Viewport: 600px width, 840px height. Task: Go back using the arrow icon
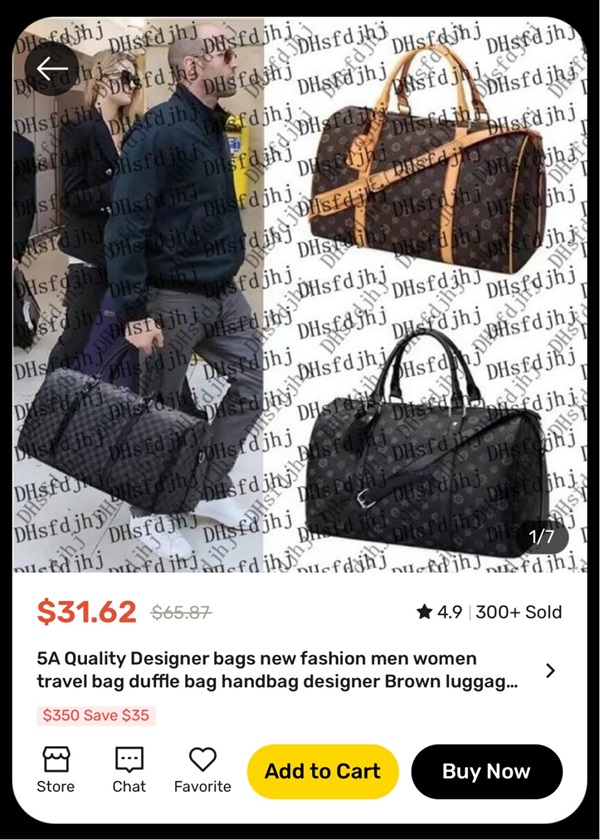point(52,68)
